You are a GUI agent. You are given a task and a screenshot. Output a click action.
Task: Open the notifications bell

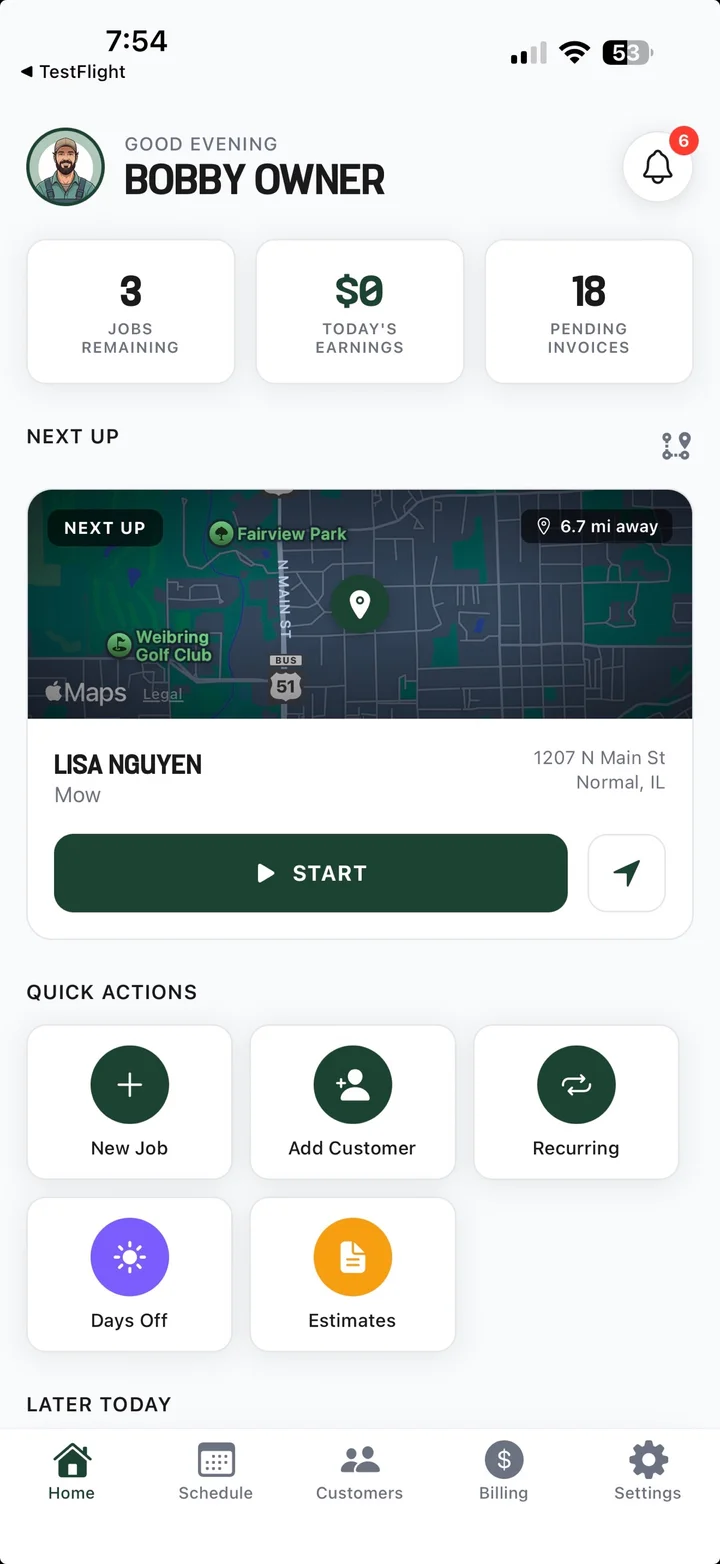[x=658, y=167]
